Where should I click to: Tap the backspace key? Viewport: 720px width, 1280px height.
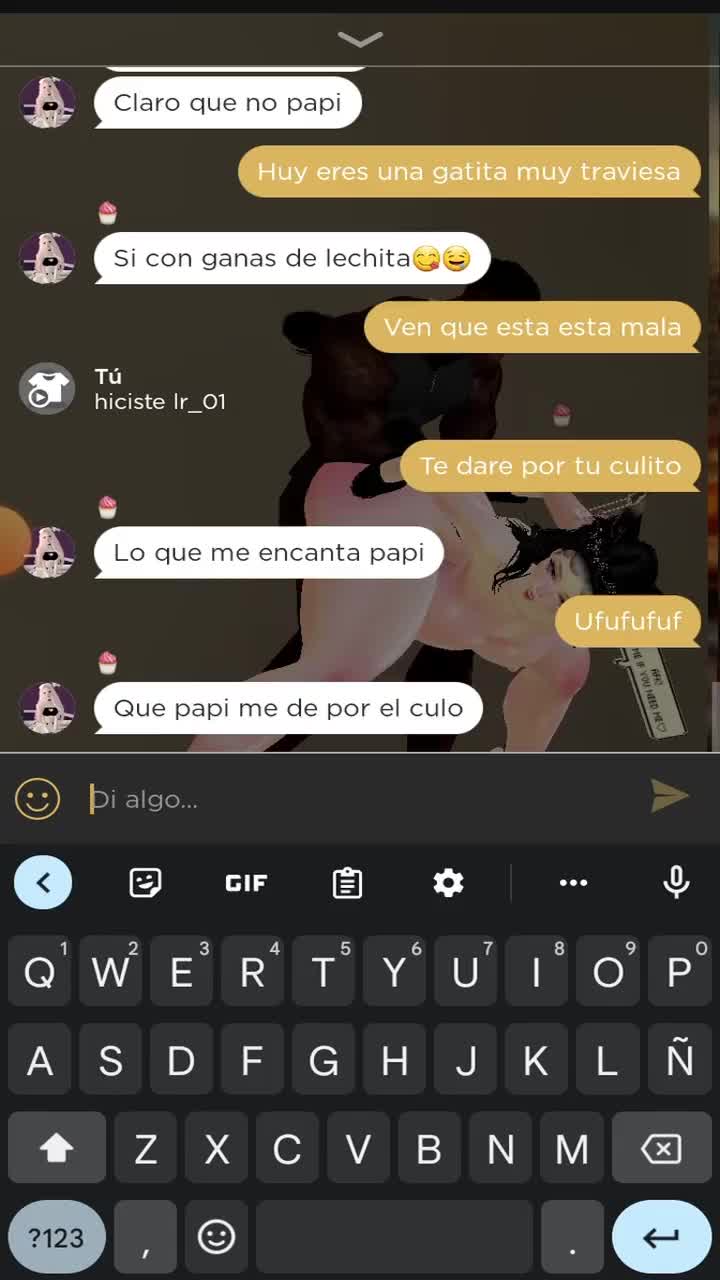(x=661, y=1149)
